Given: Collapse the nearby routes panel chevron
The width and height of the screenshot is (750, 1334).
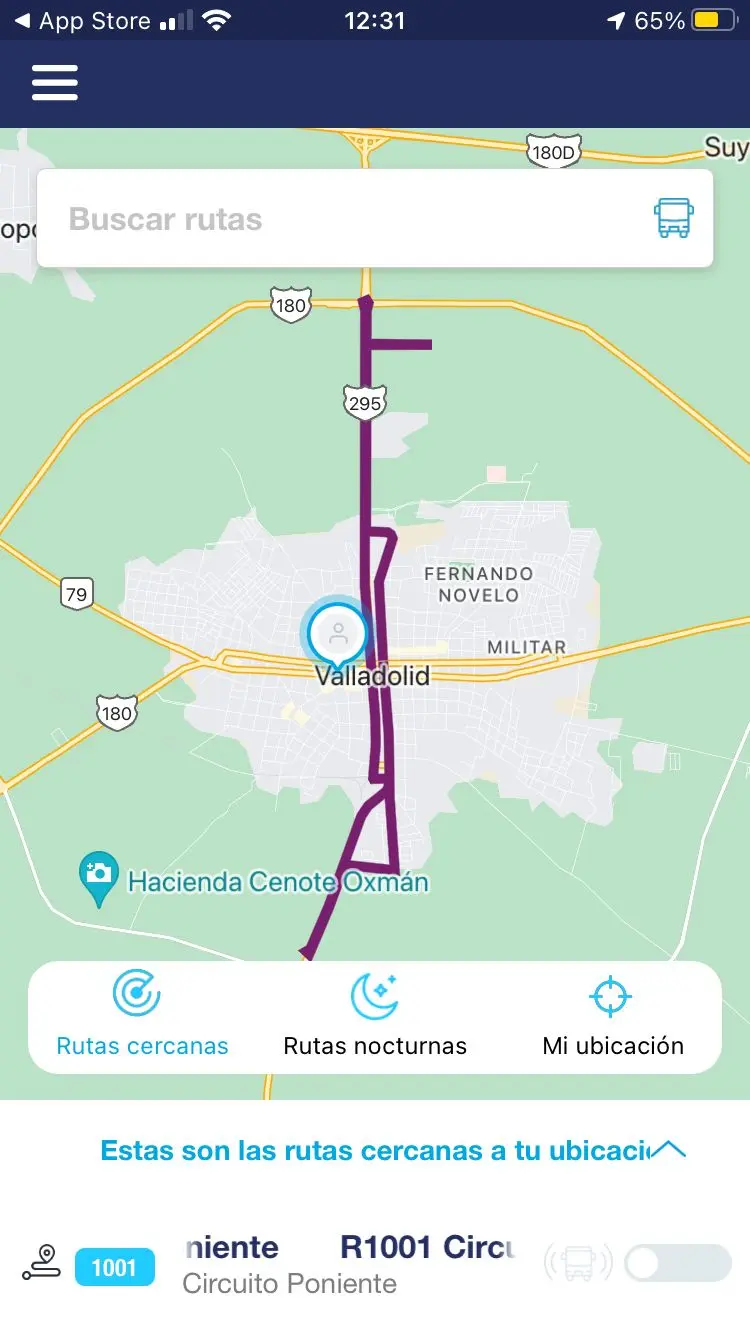Looking at the screenshot, I should point(668,1150).
